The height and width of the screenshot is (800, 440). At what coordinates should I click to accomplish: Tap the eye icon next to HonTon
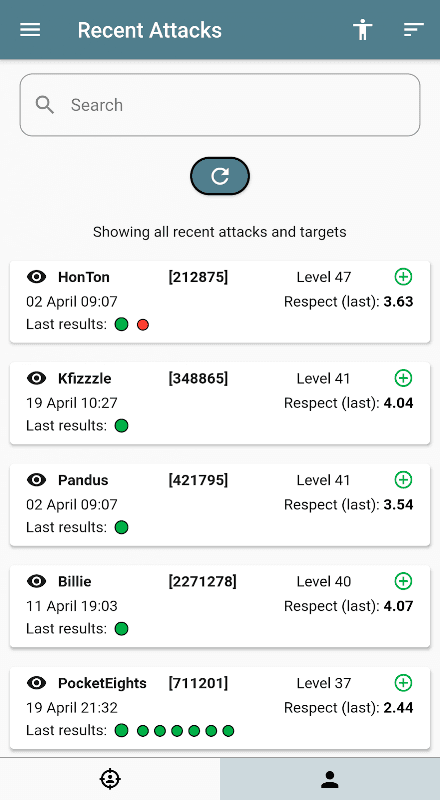tap(36, 277)
